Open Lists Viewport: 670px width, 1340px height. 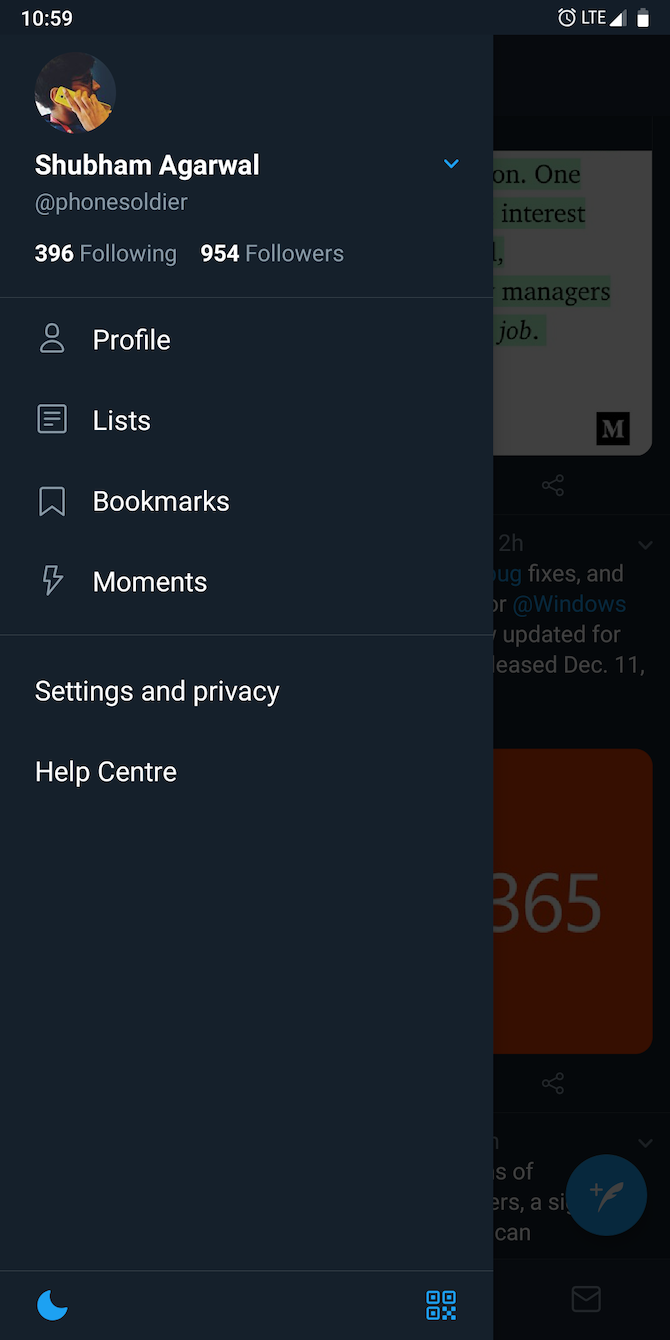[121, 421]
